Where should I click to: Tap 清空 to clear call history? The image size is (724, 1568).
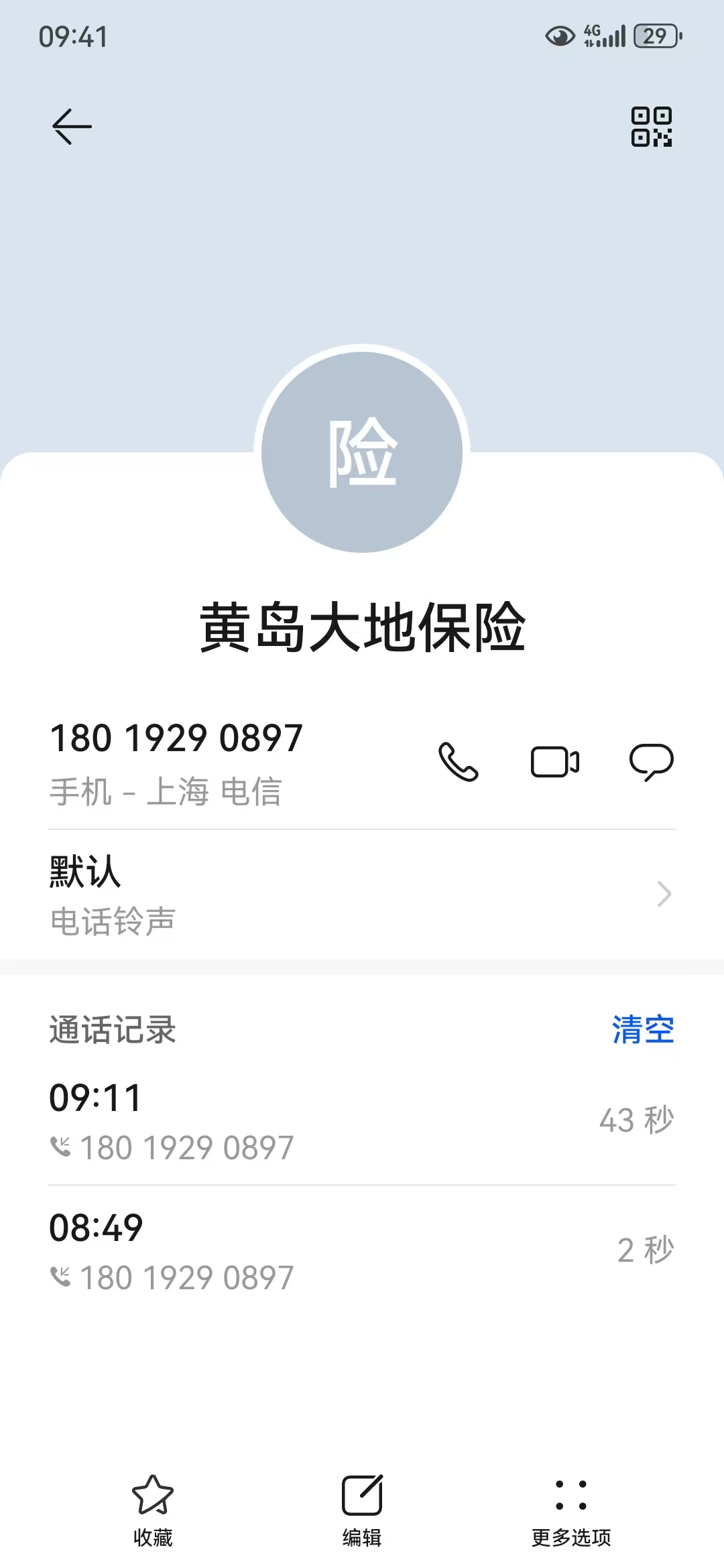(x=642, y=1029)
